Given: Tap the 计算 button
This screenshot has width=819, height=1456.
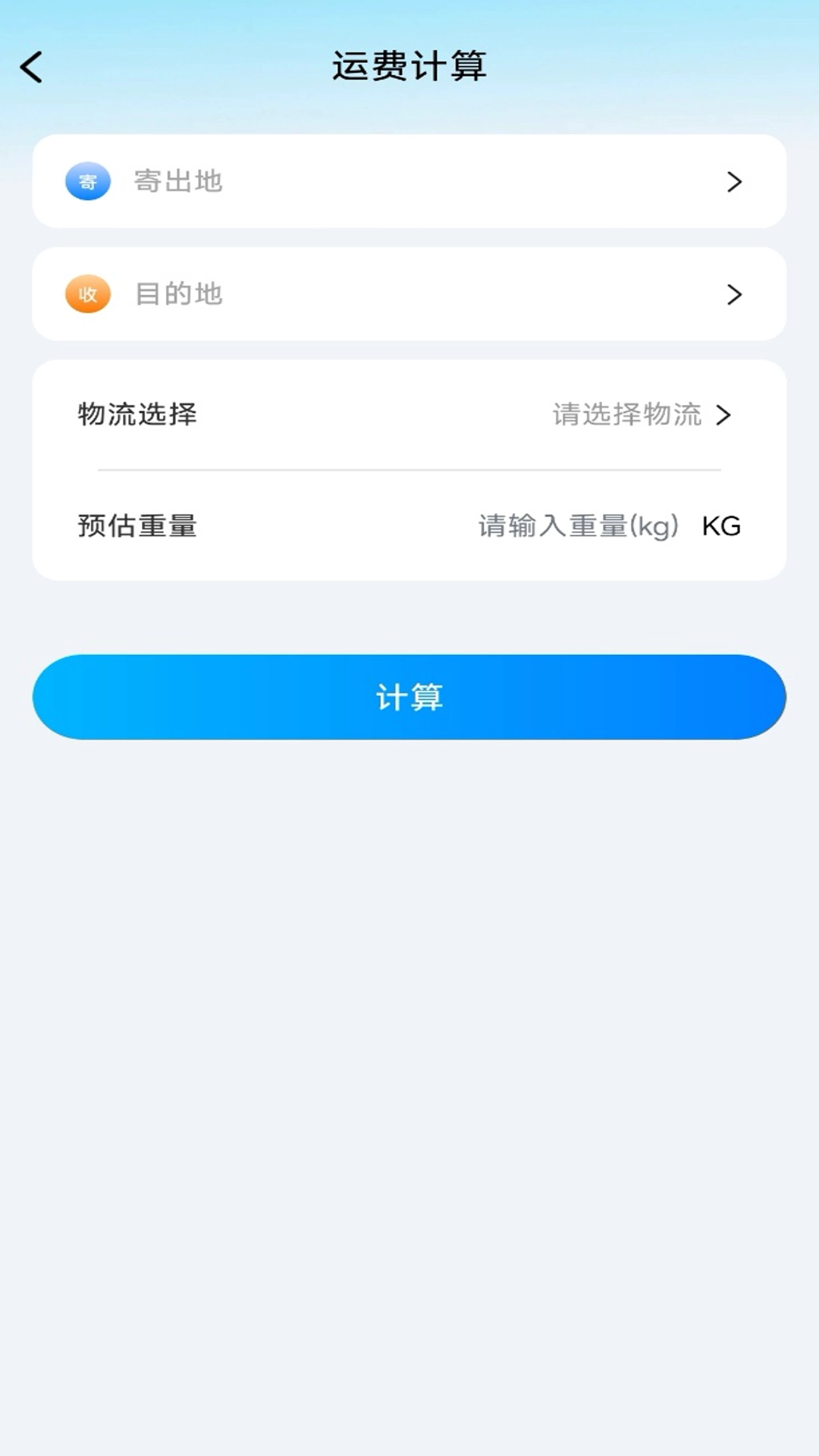Looking at the screenshot, I should point(409,697).
